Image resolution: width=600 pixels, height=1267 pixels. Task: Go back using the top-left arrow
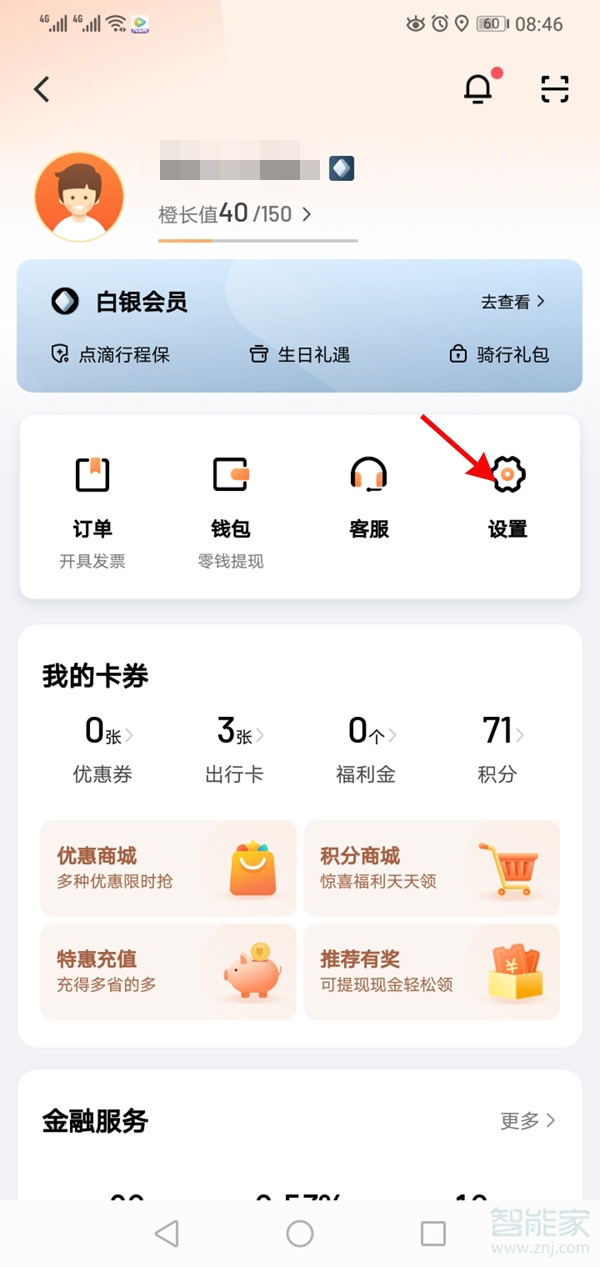point(42,89)
